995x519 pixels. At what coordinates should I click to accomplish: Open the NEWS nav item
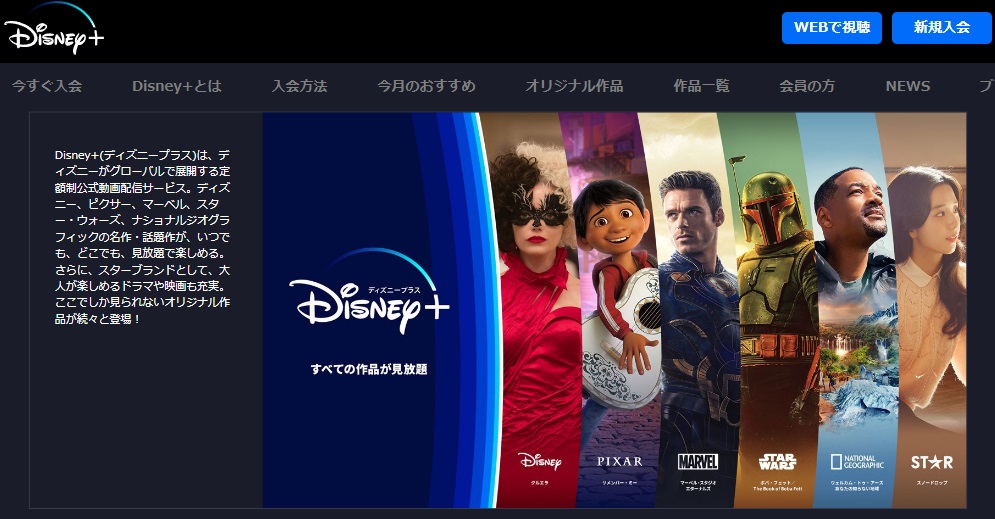907,86
